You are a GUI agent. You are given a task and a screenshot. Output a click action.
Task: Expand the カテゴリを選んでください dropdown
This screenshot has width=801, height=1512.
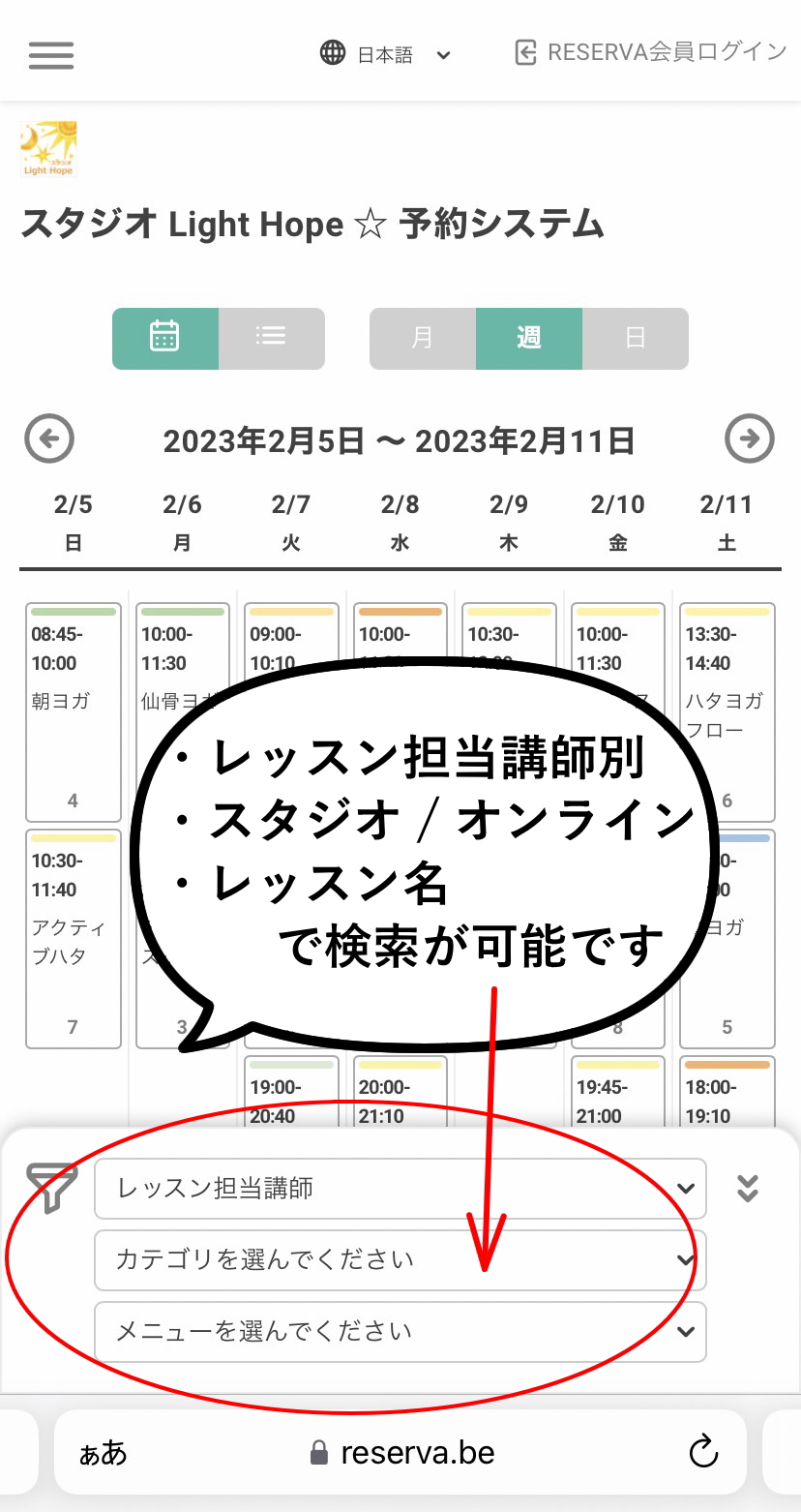pyautogui.click(x=400, y=1259)
